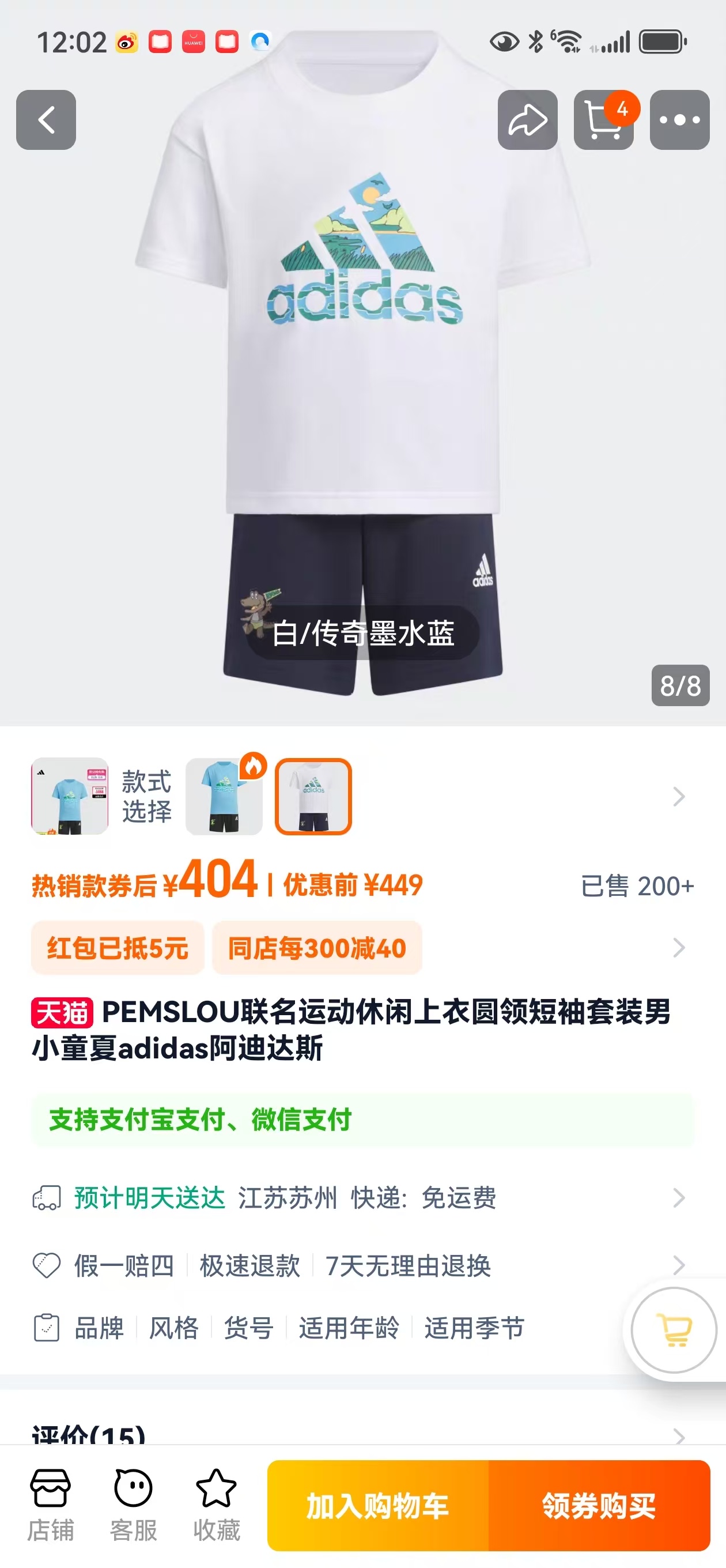Tap 加入购物车 to add to cart
Image resolution: width=726 pixels, height=1568 pixels.
point(377,1506)
